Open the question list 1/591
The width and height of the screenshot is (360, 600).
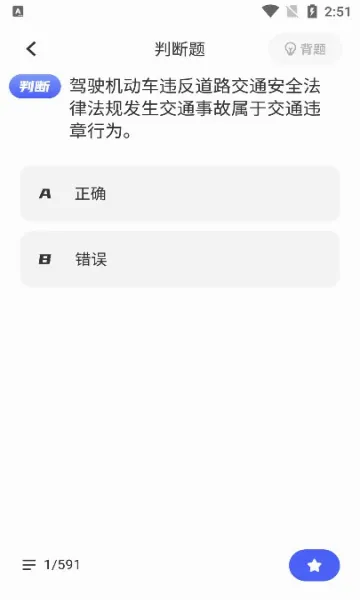click(51, 565)
